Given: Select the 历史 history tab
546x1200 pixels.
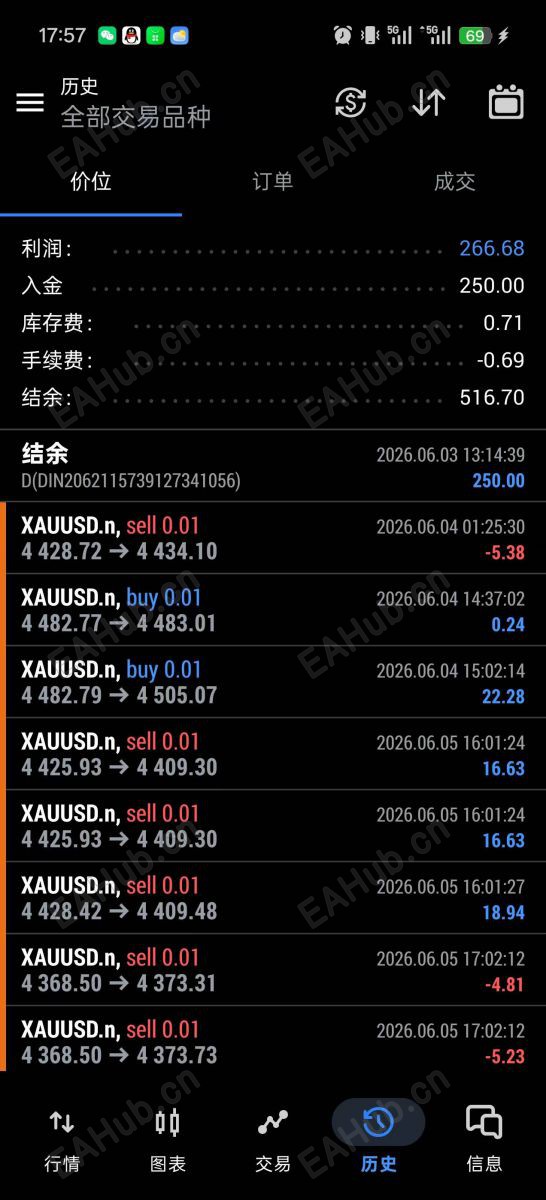Looking at the screenshot, I should [379, 1139].
